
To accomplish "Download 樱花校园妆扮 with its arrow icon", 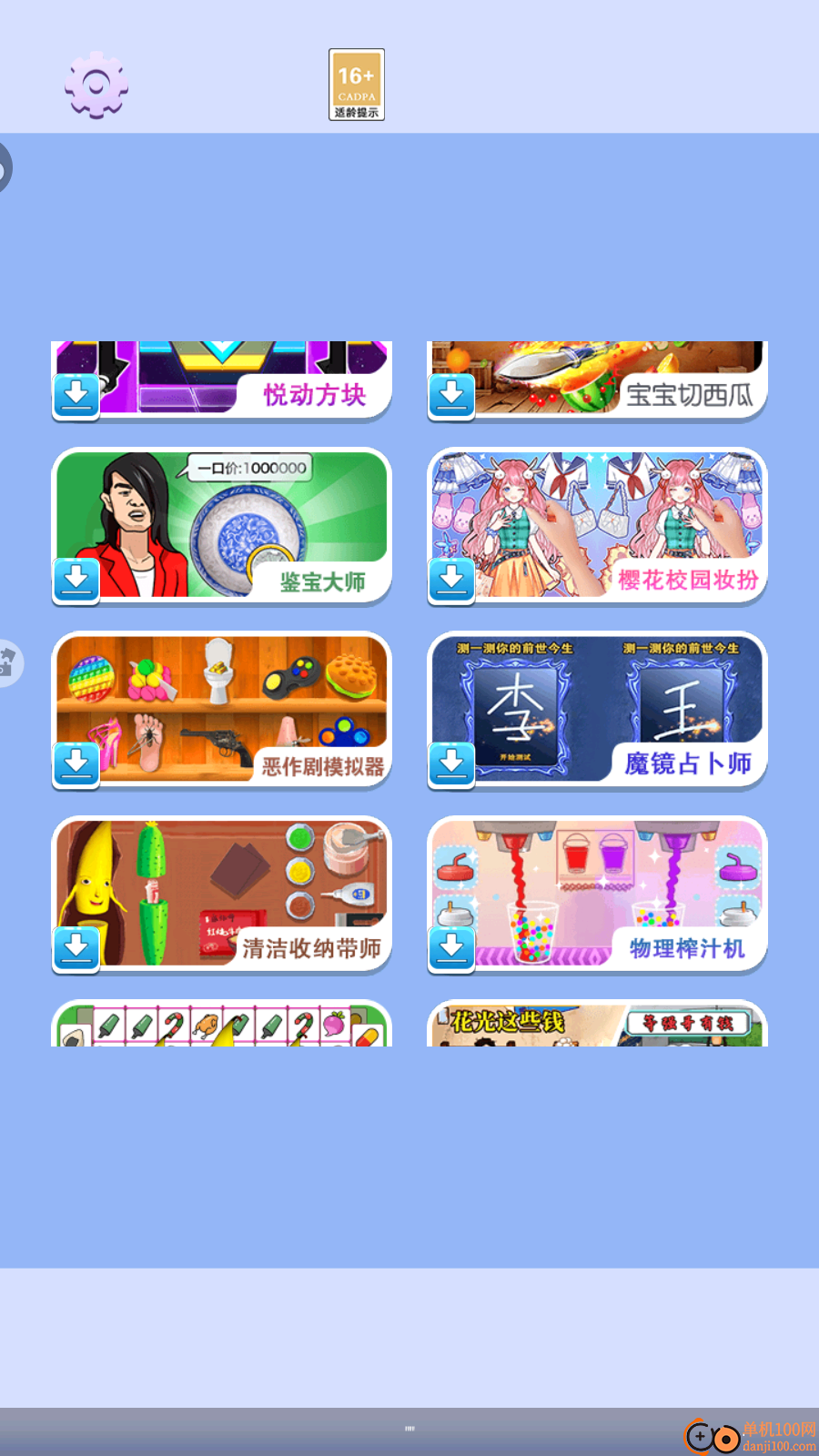I will (451, 580).
